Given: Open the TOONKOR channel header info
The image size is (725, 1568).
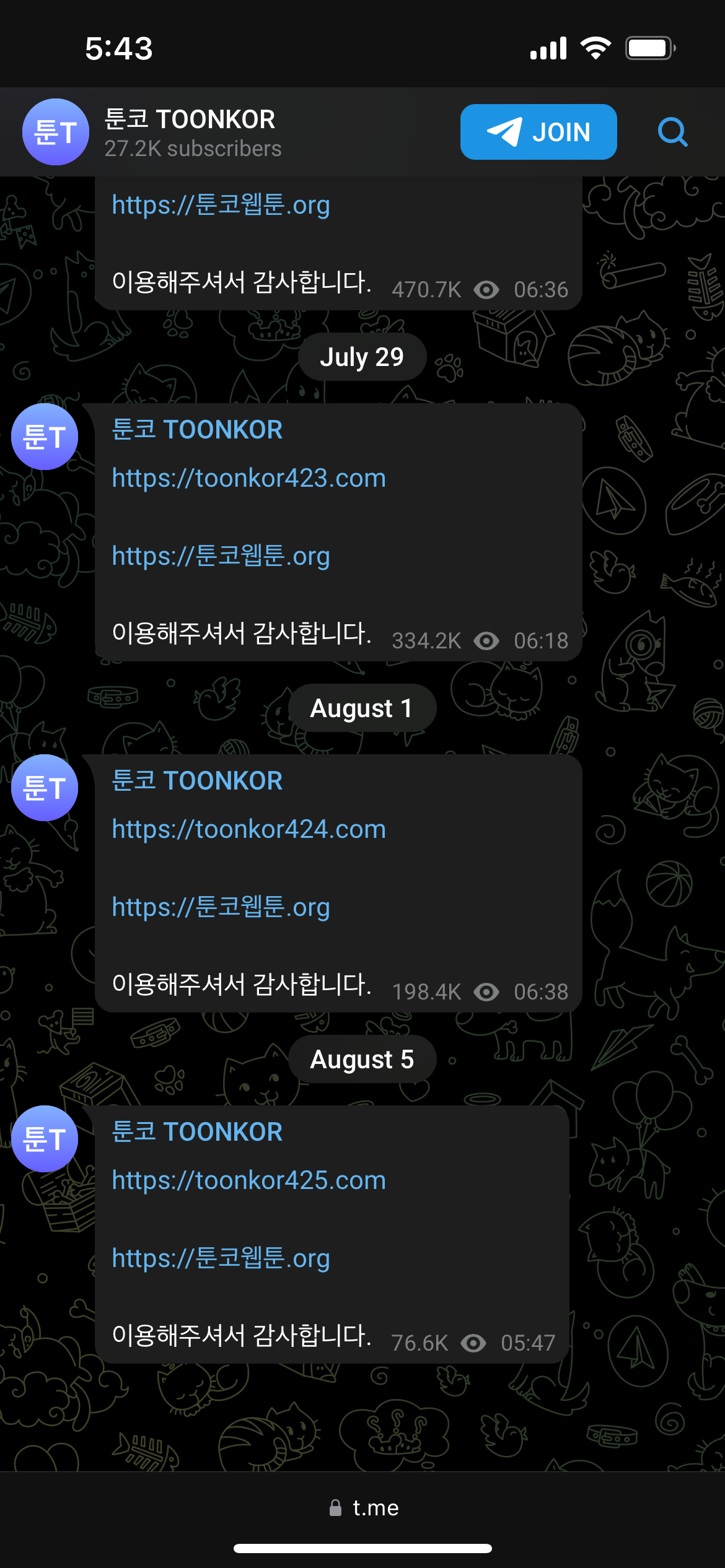Looking at the screenshot, I should click(190, 132).
